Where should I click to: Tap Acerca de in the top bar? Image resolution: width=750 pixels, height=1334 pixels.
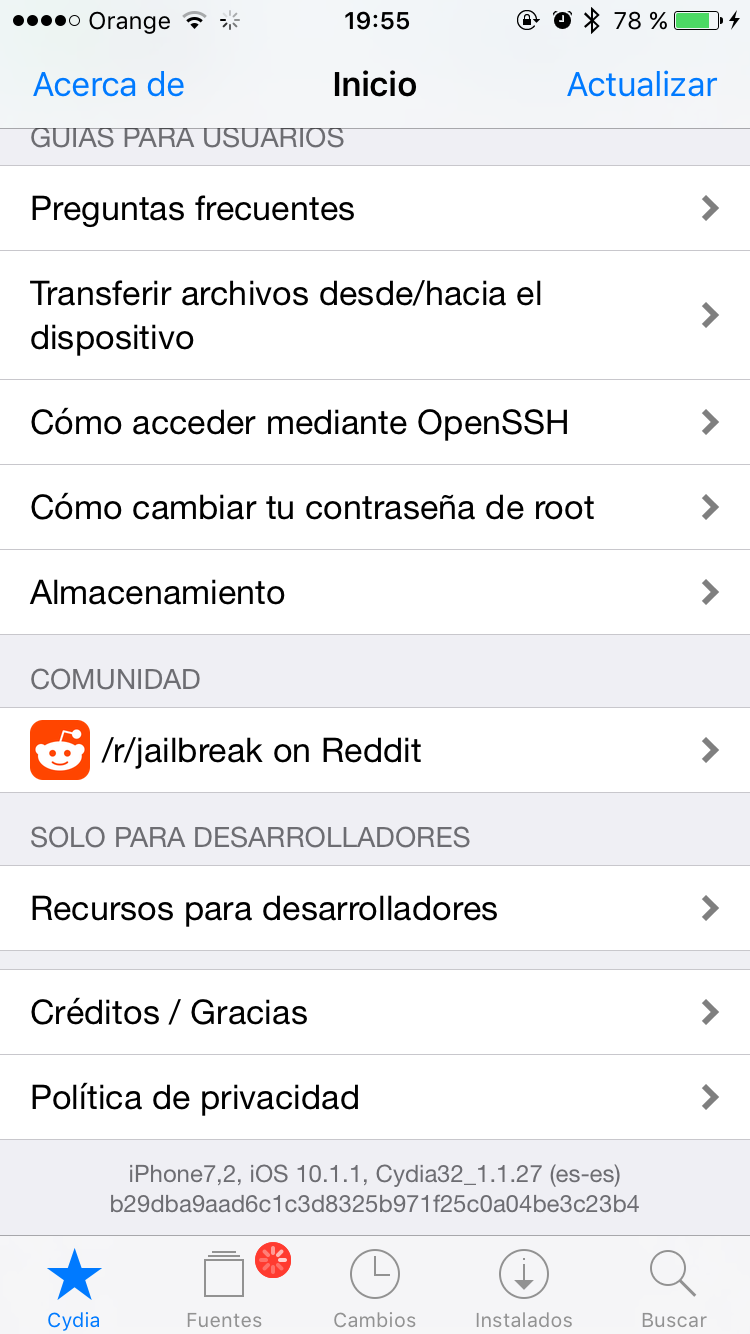pyautogui.click(x=109, y=85)
